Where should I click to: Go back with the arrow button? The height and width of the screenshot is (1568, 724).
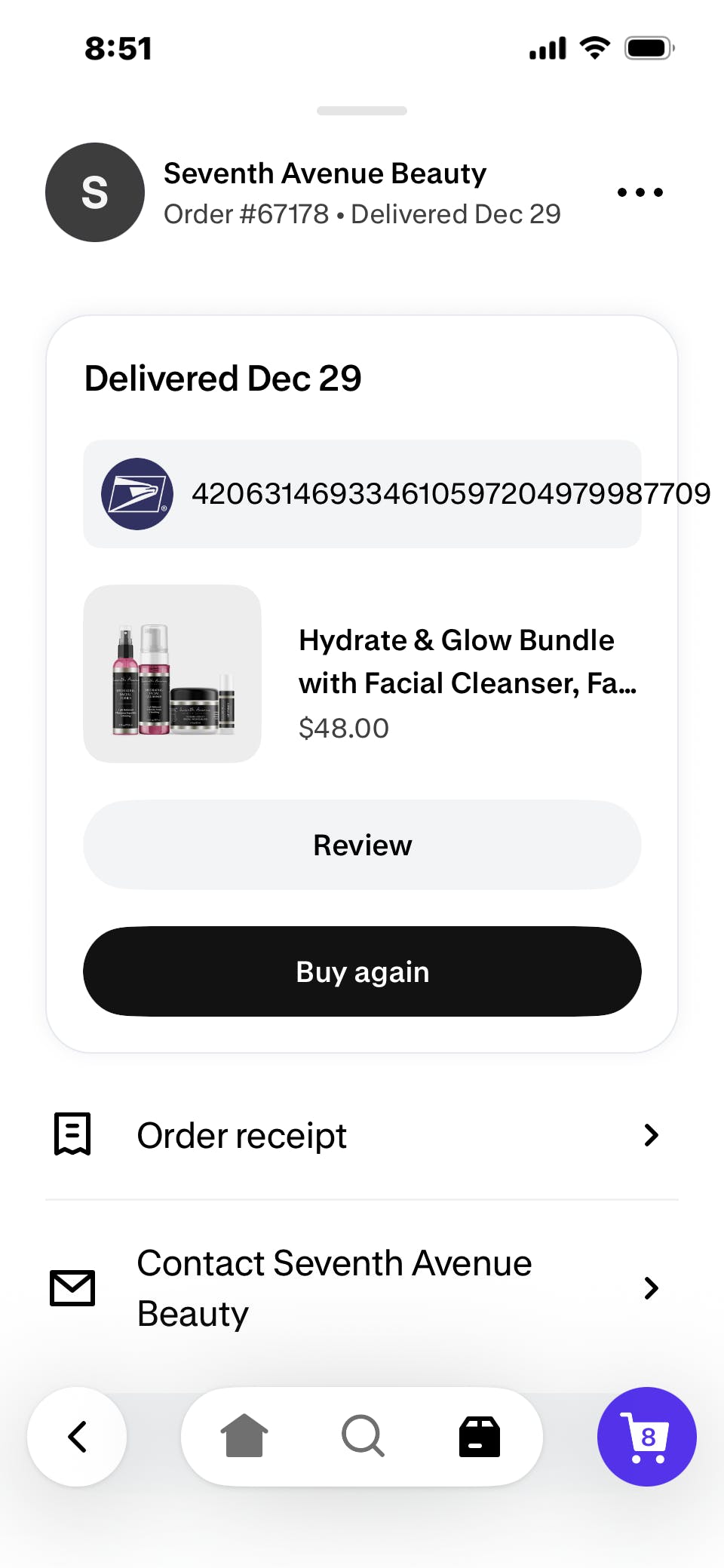[x=77, y=1437]
